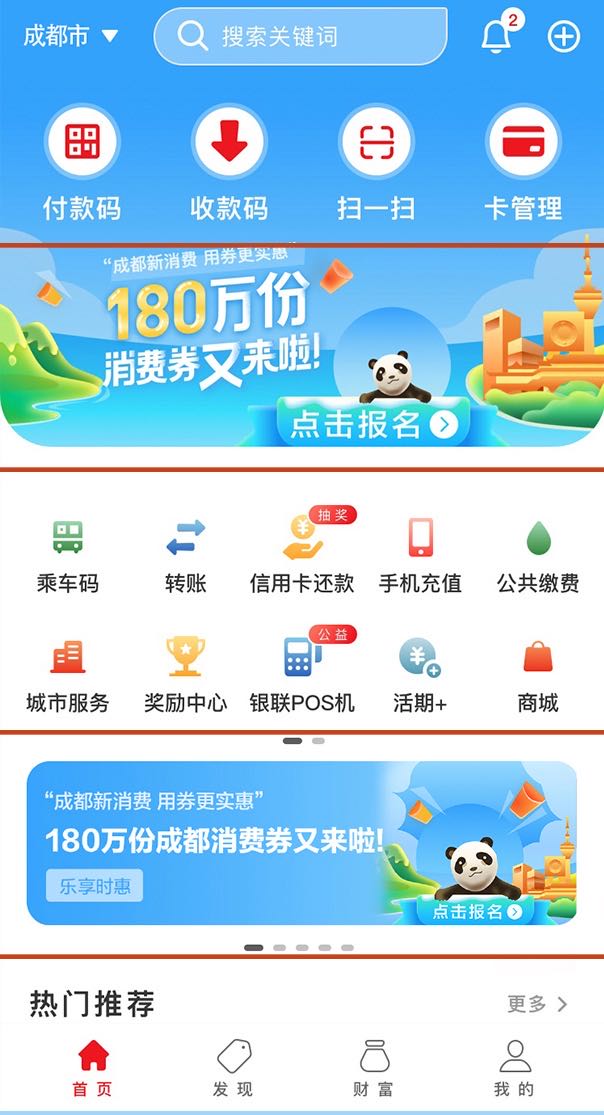Tap the 搜索关键词 search box
This screenshot has width=604, height=1115.
[x=300, y=36]
